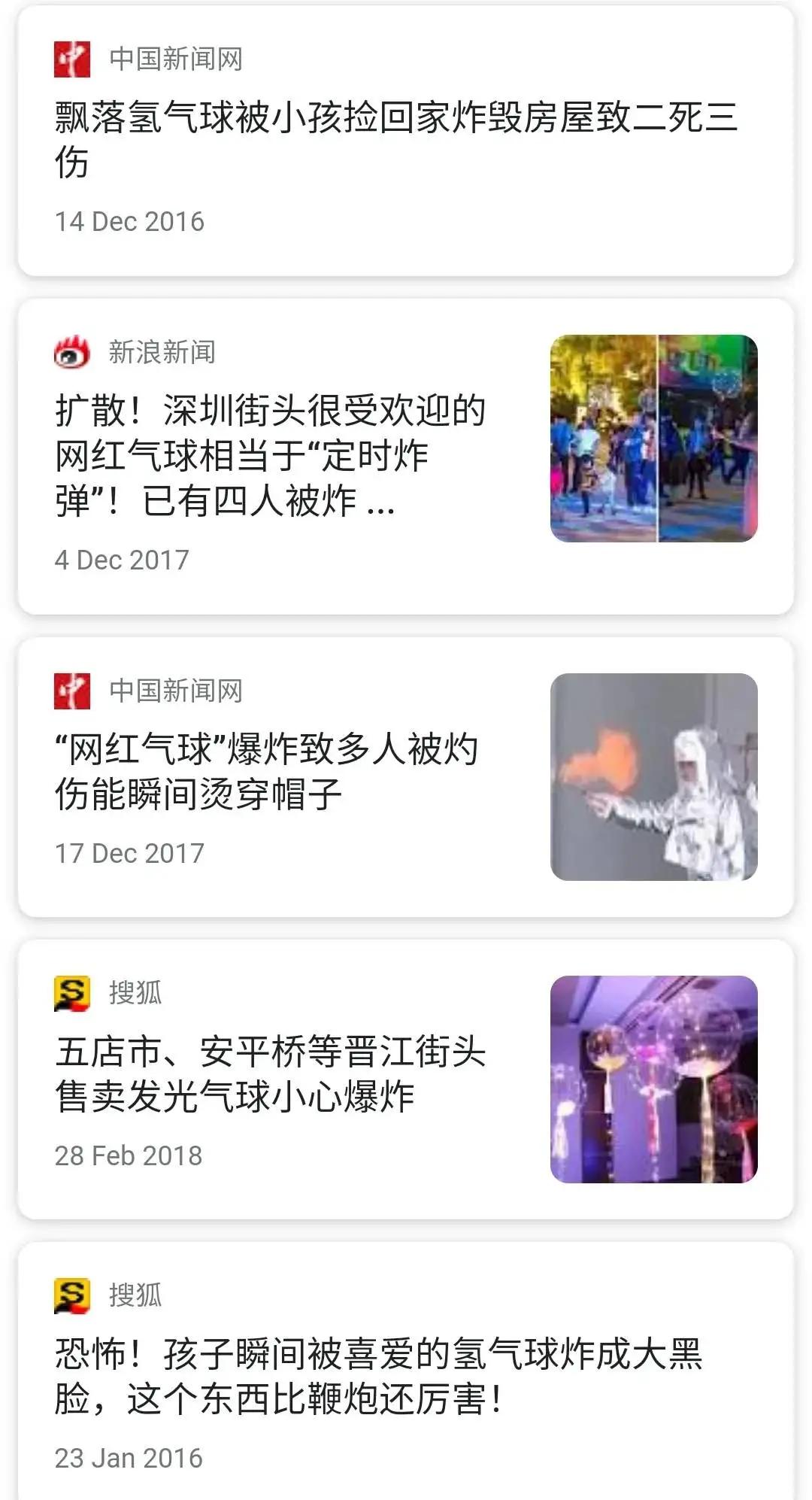Open the 扩散！深圳街头 balloon article
The image size is (812, 1500).
coord(271,451)
